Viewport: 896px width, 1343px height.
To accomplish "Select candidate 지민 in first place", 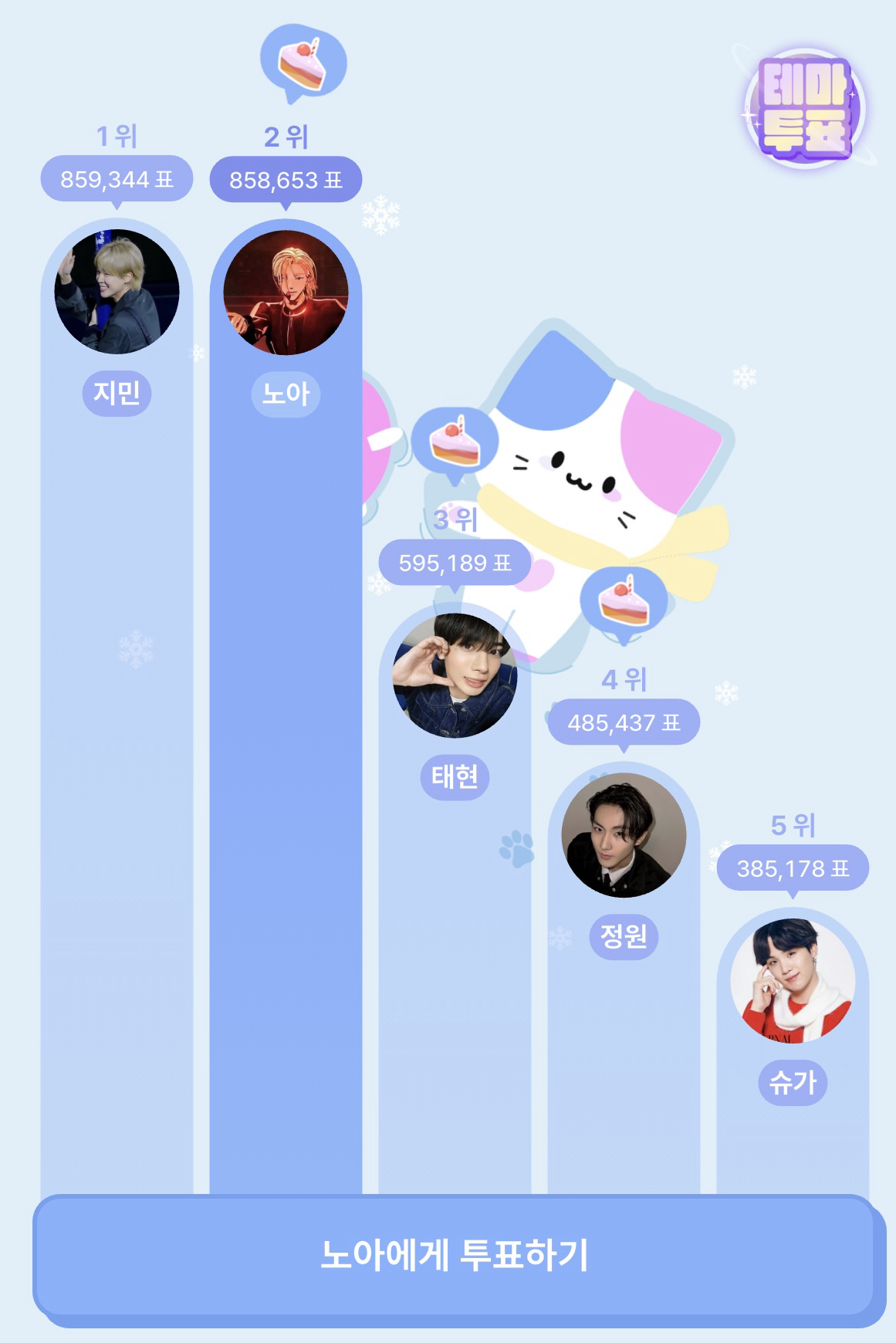I will click(117, 293).
